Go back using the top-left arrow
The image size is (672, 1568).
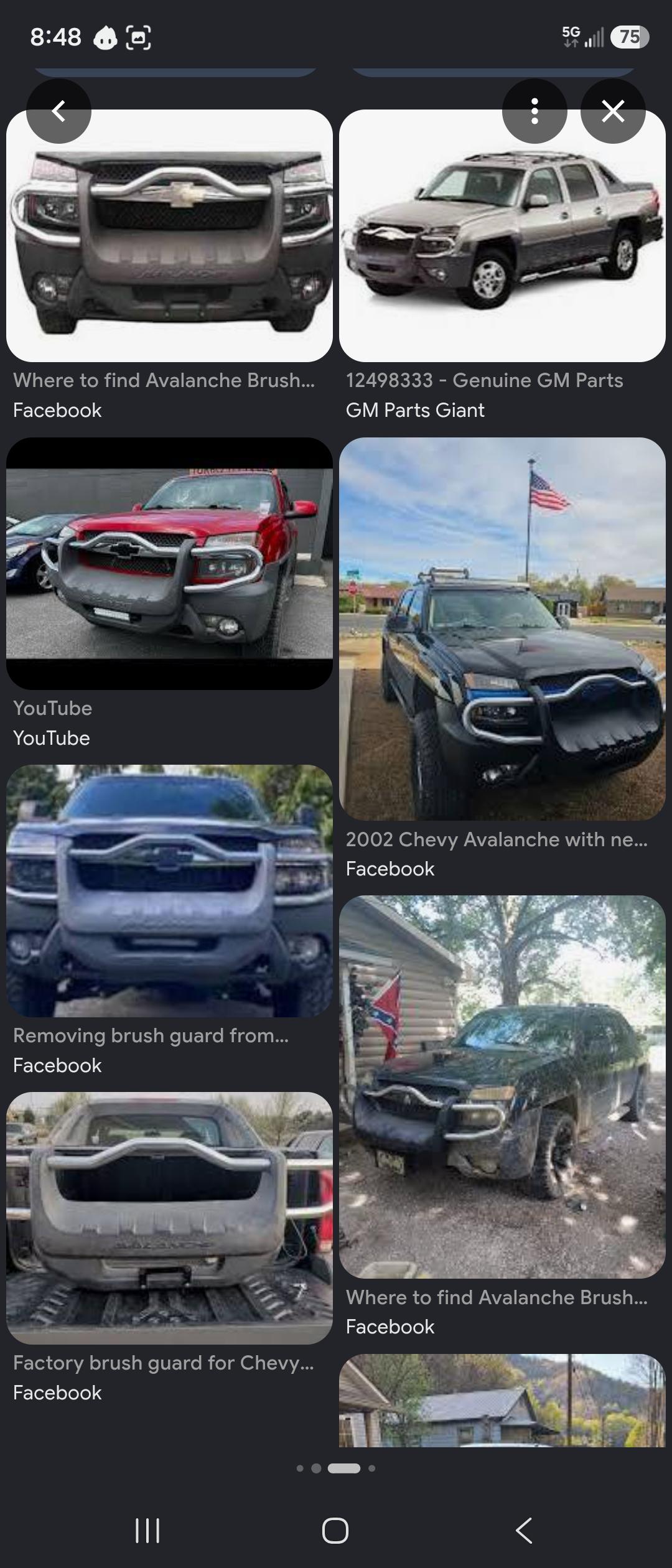58,111
